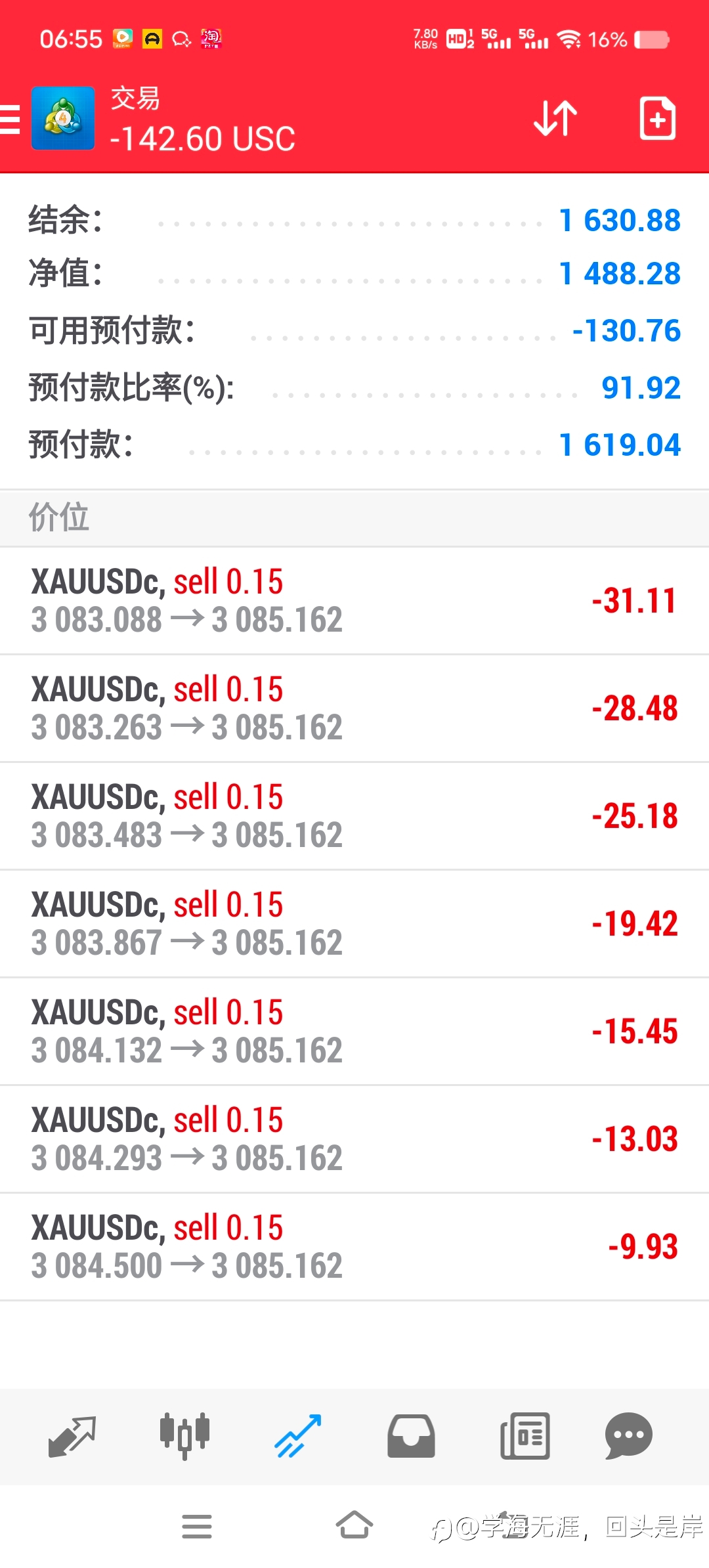
Task: Open the sell position at 3 084.293
Action: 354,1139
